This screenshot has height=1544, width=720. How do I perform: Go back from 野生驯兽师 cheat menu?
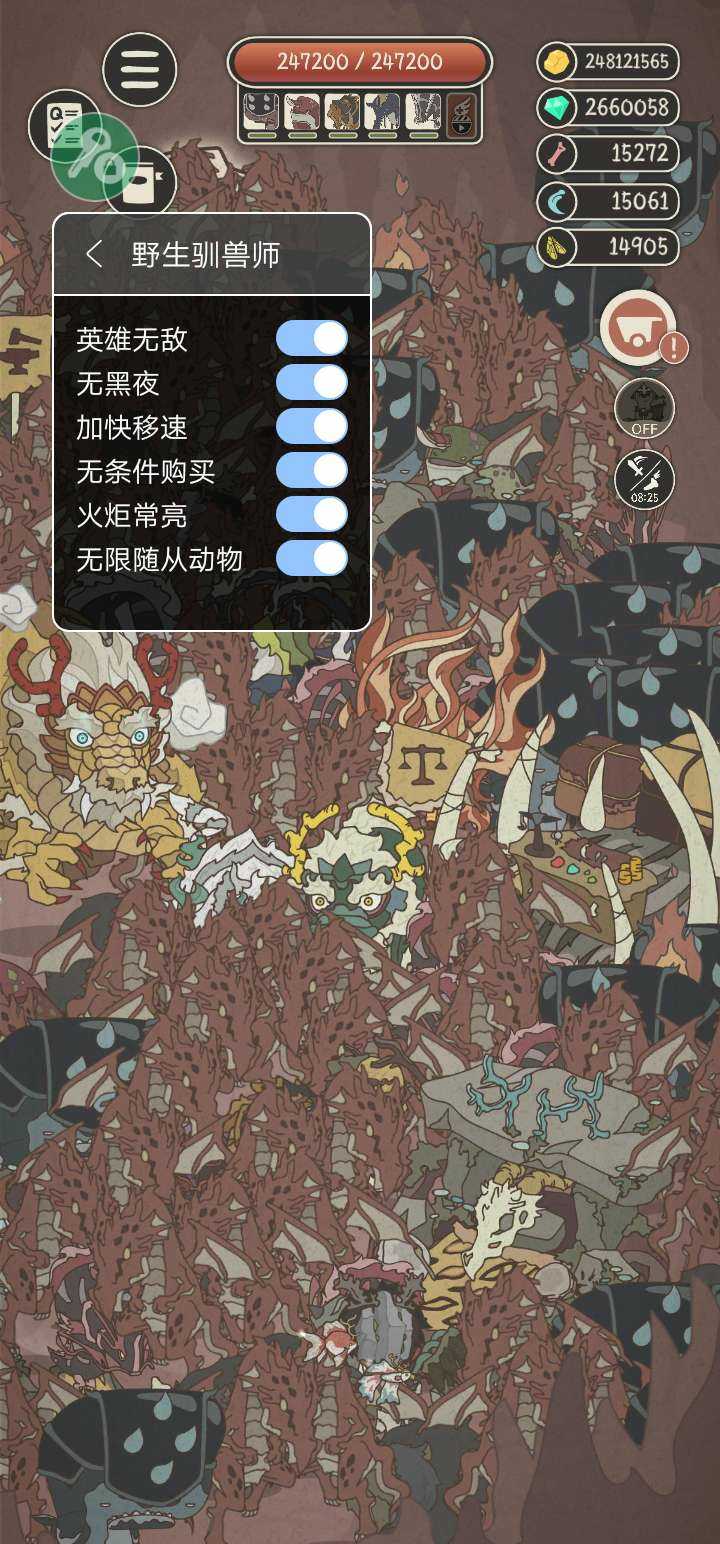[x=95, y=254]
